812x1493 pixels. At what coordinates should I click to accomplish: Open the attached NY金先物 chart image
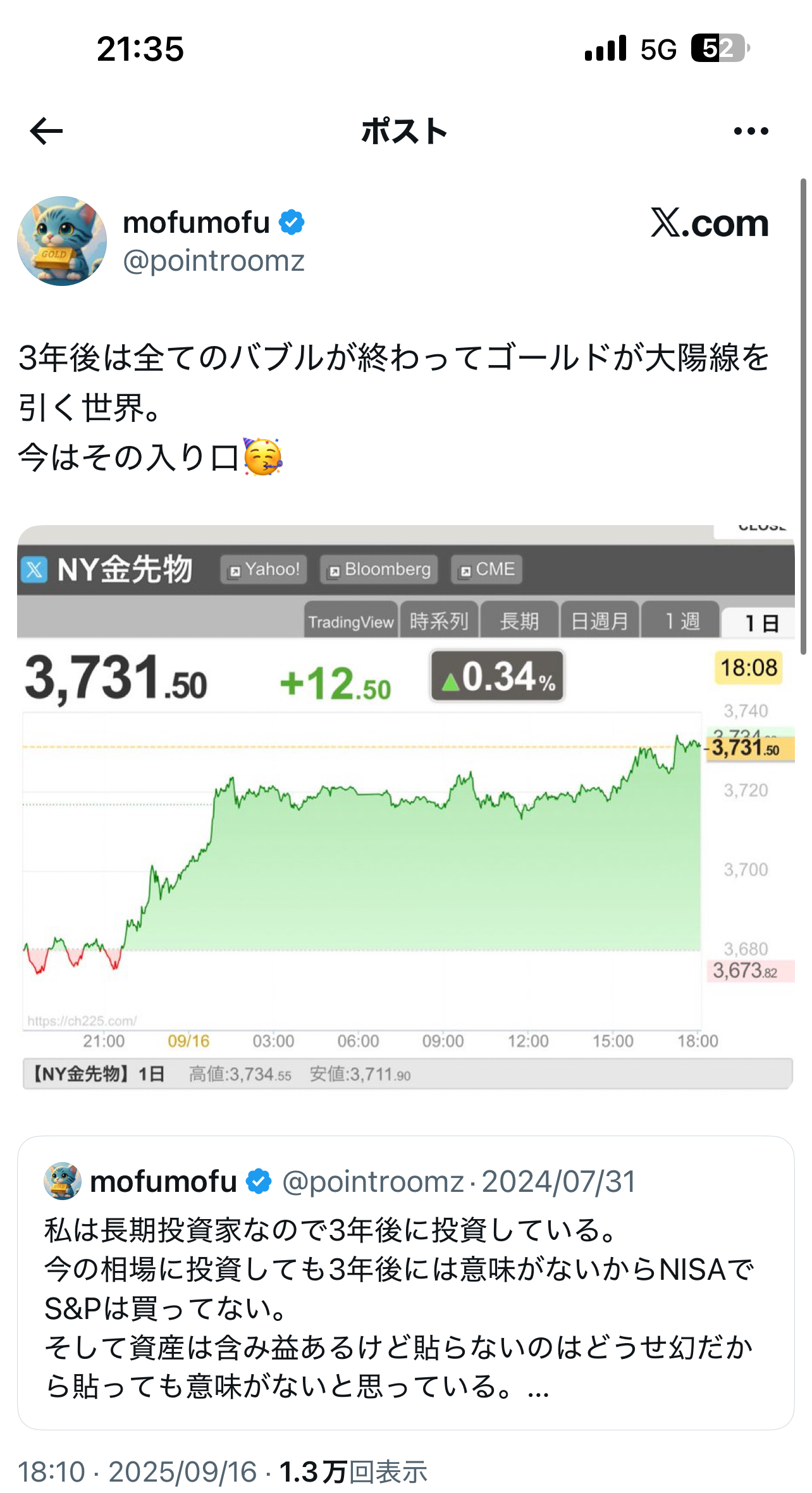(x=406, y=807)
